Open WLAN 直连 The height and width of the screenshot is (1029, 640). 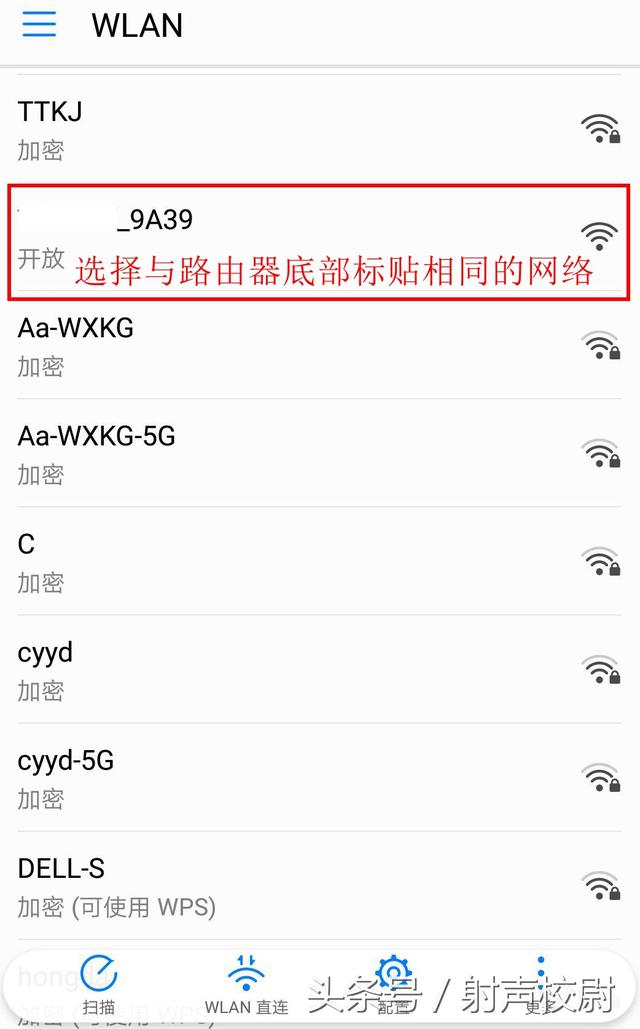point(246,983)
